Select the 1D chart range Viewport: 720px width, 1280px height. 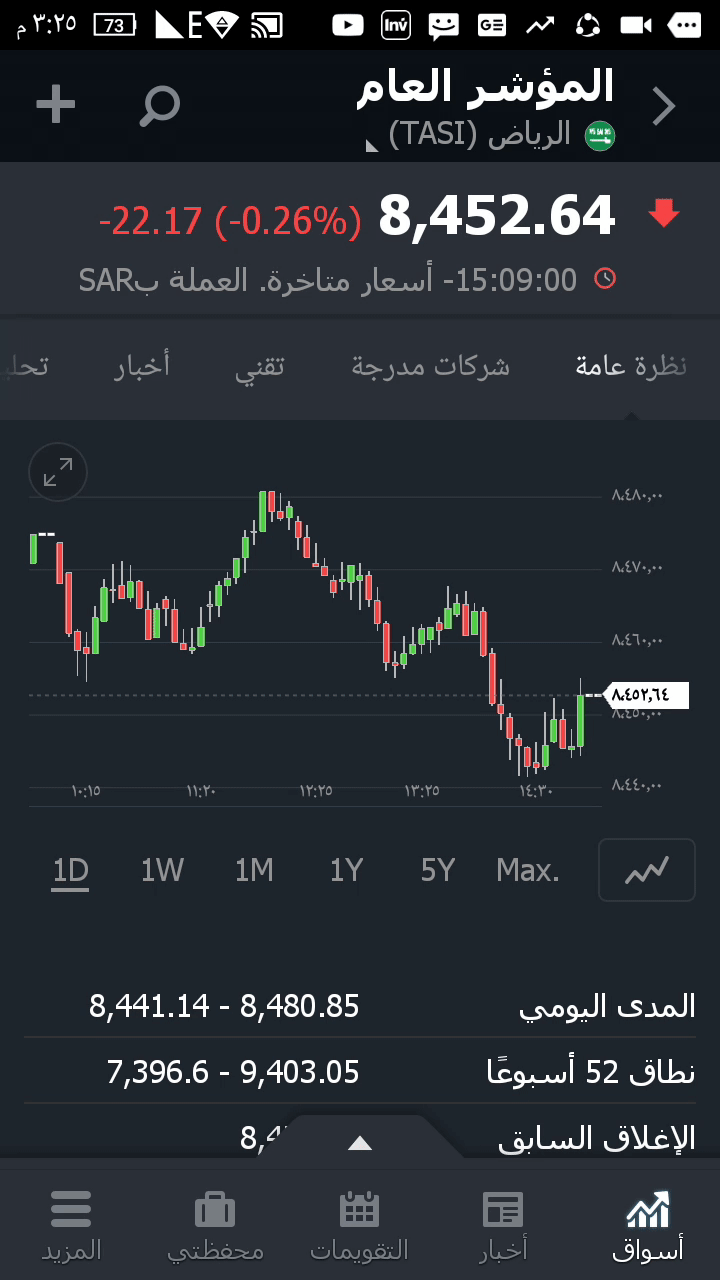tap(71, 871)
